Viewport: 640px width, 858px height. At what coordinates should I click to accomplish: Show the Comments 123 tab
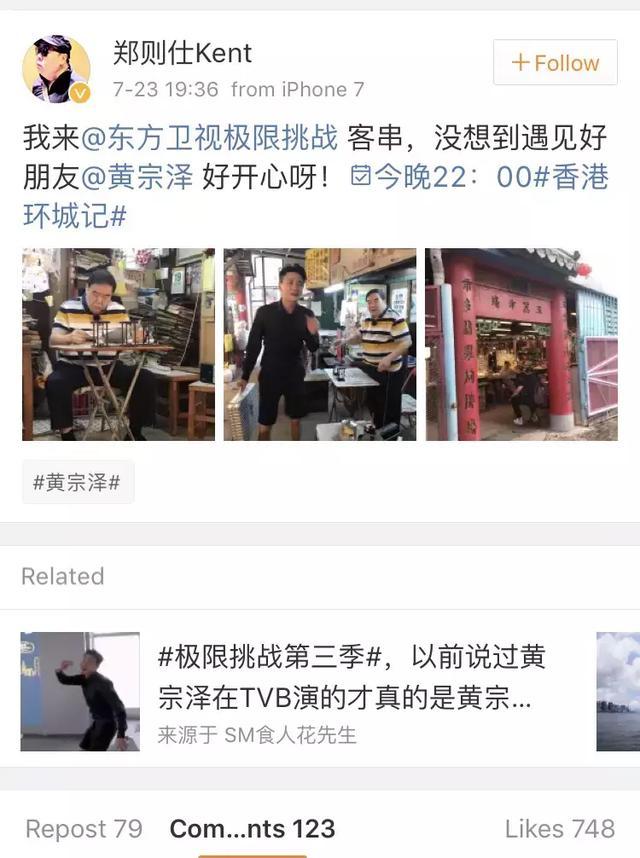[252, 829]
